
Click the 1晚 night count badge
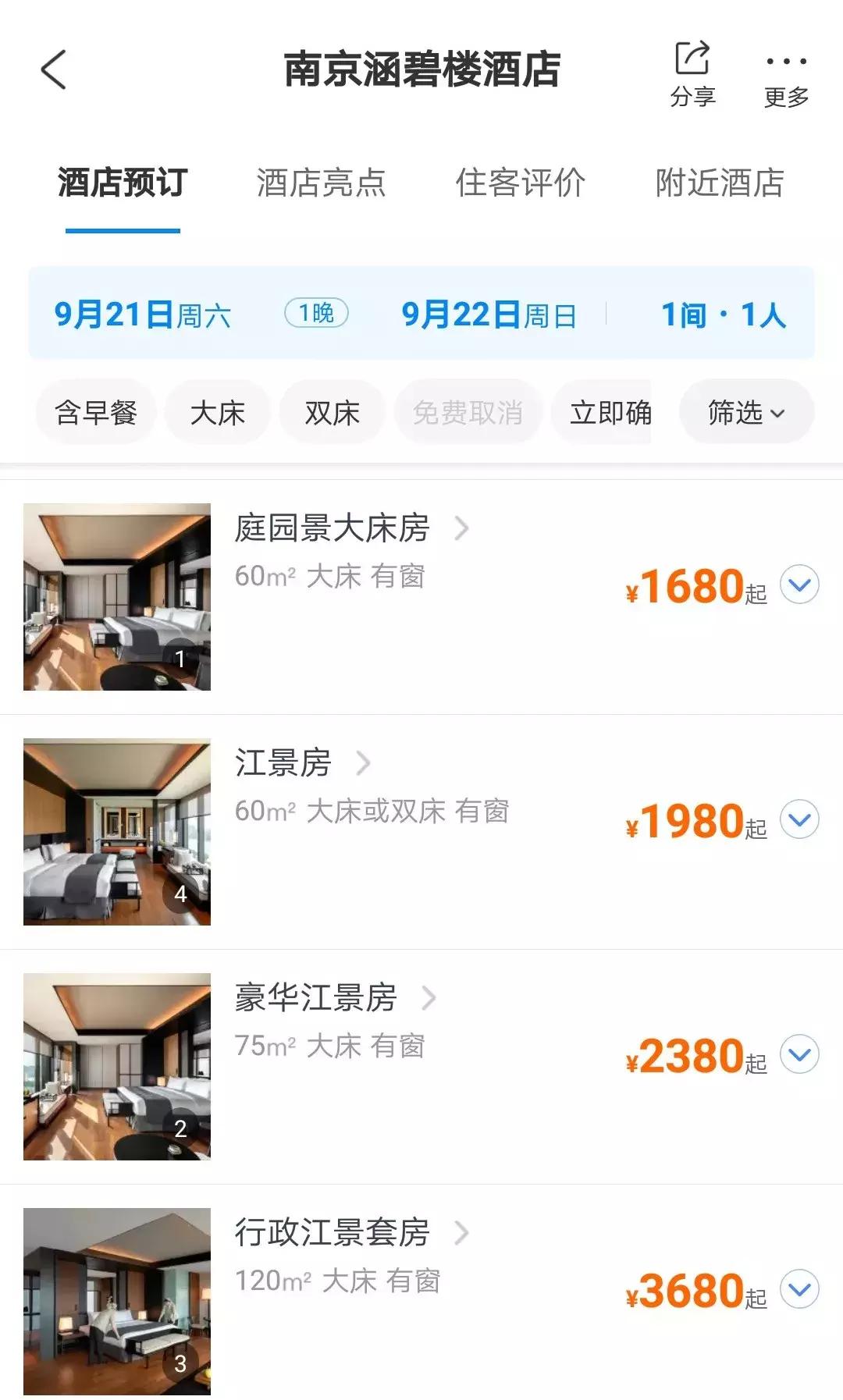point(315,315)
